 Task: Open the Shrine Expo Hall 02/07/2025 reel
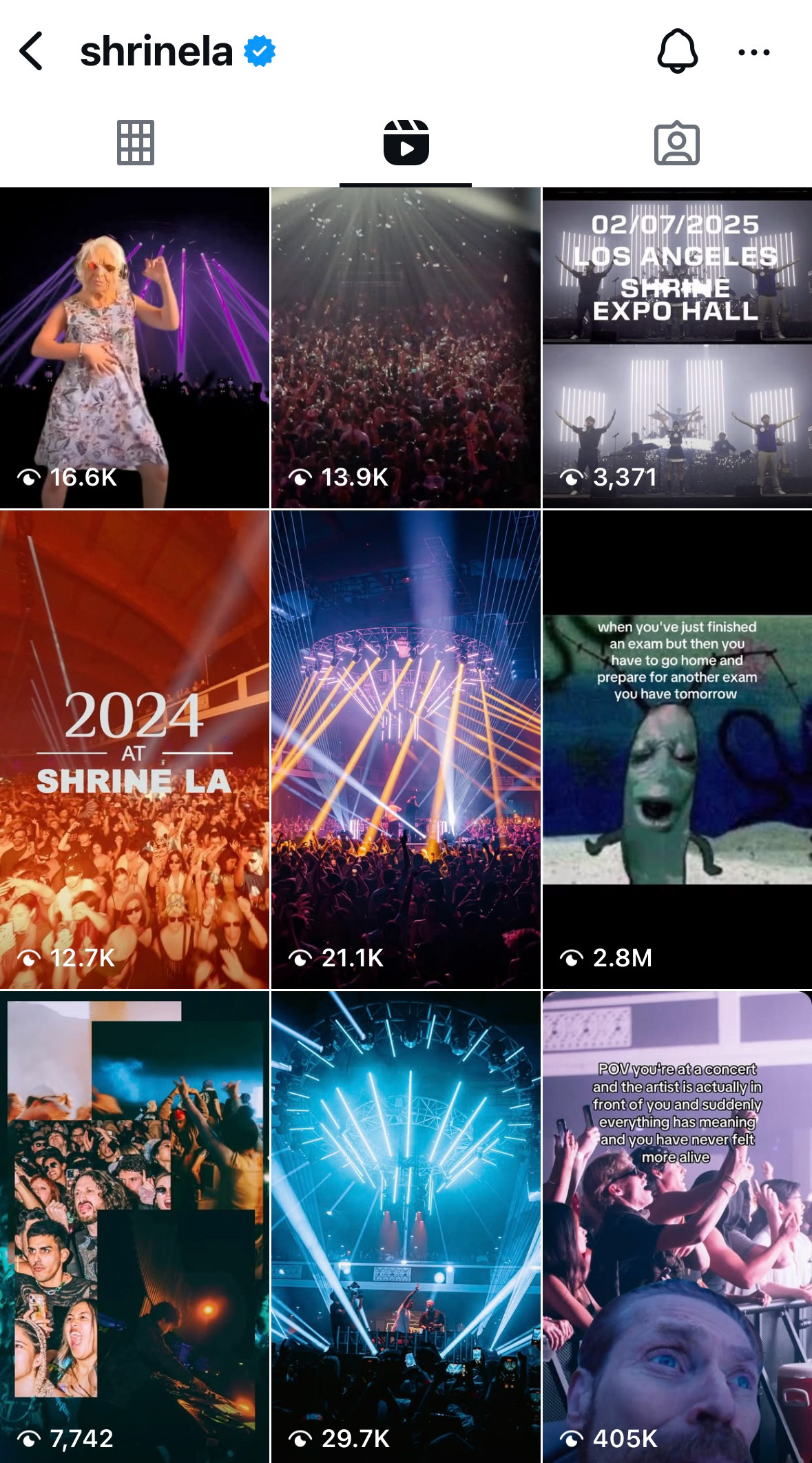pos(677,348)
